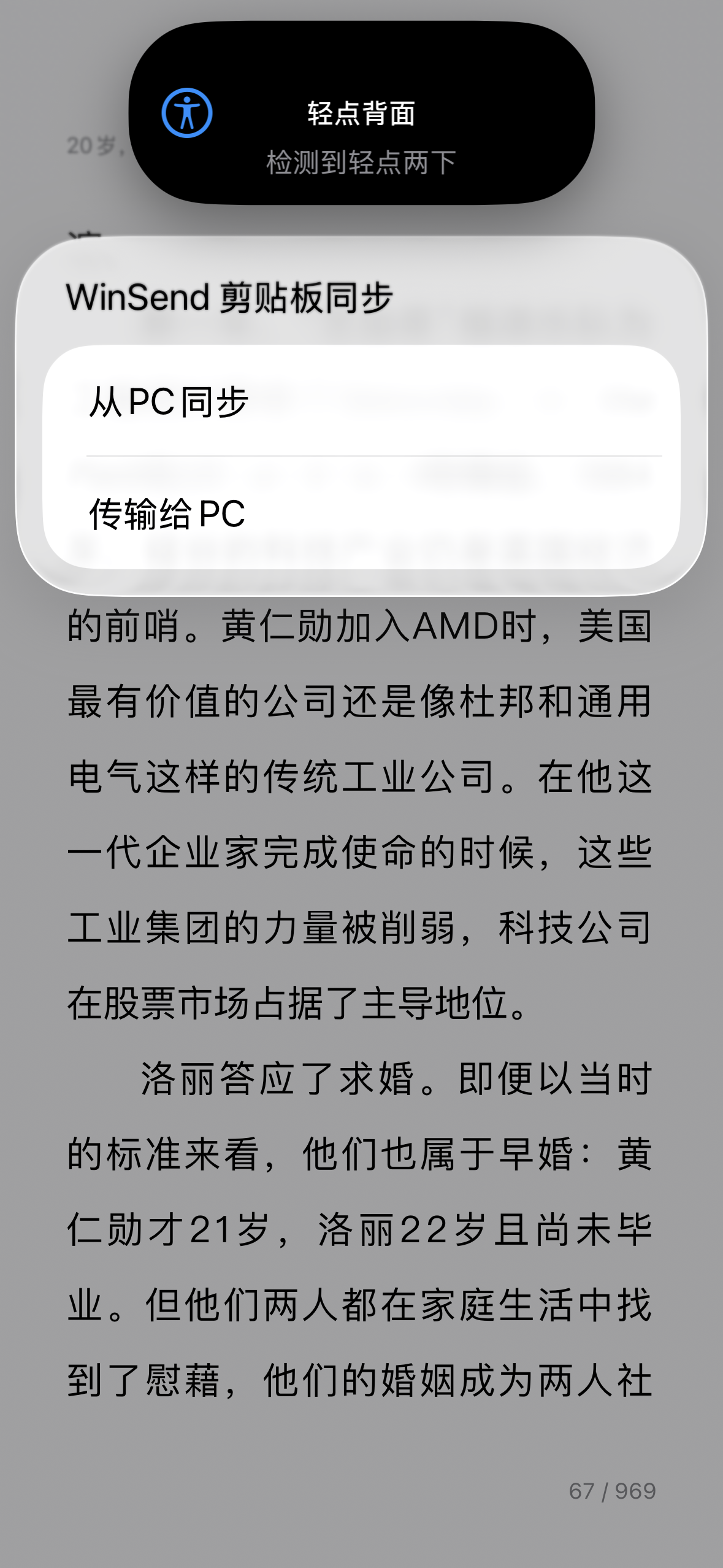Tap the sentence mentioning 黄仁勋加入AMD
Image resolution: width=723 pixels, height=1568 pixels.
click(368, 627)
